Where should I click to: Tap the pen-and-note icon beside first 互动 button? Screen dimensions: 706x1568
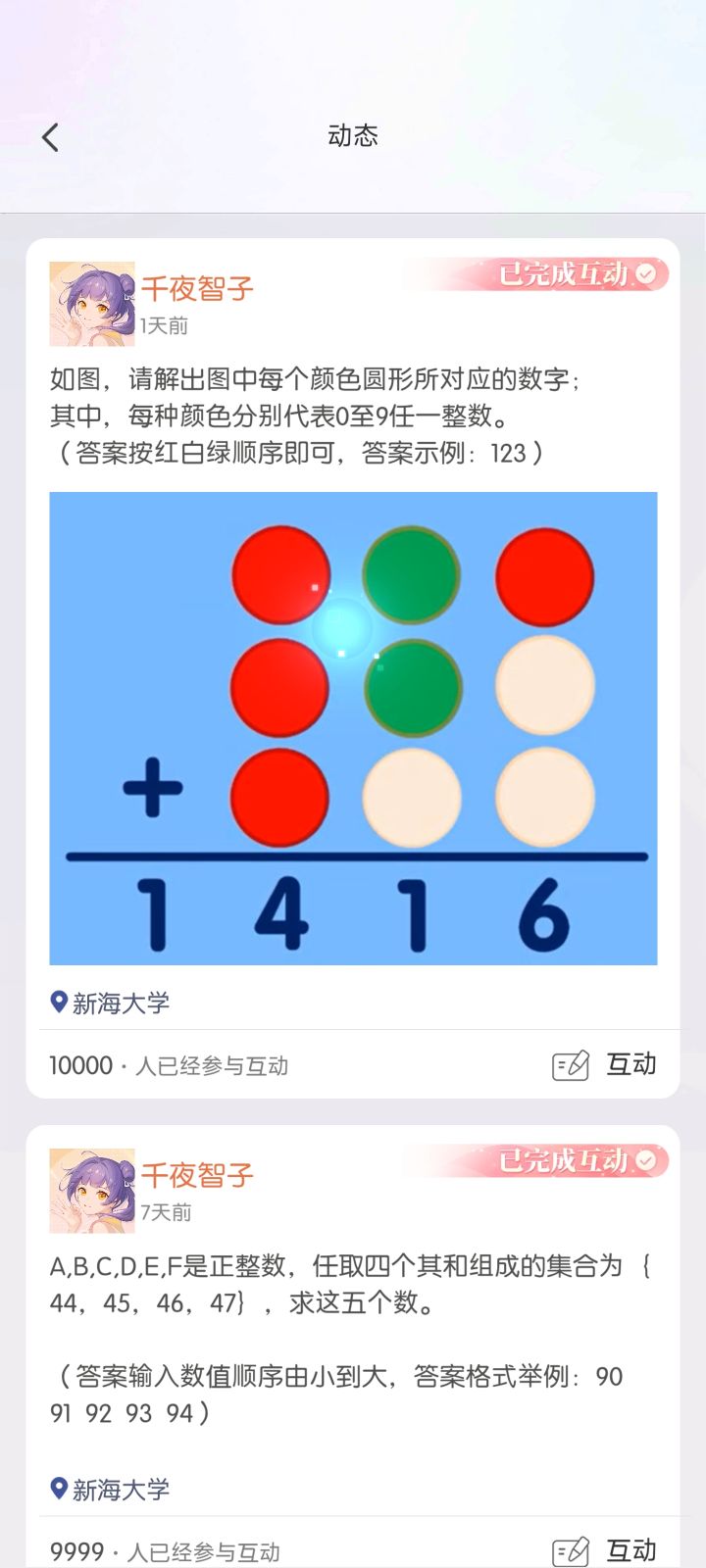[570, 1062]
